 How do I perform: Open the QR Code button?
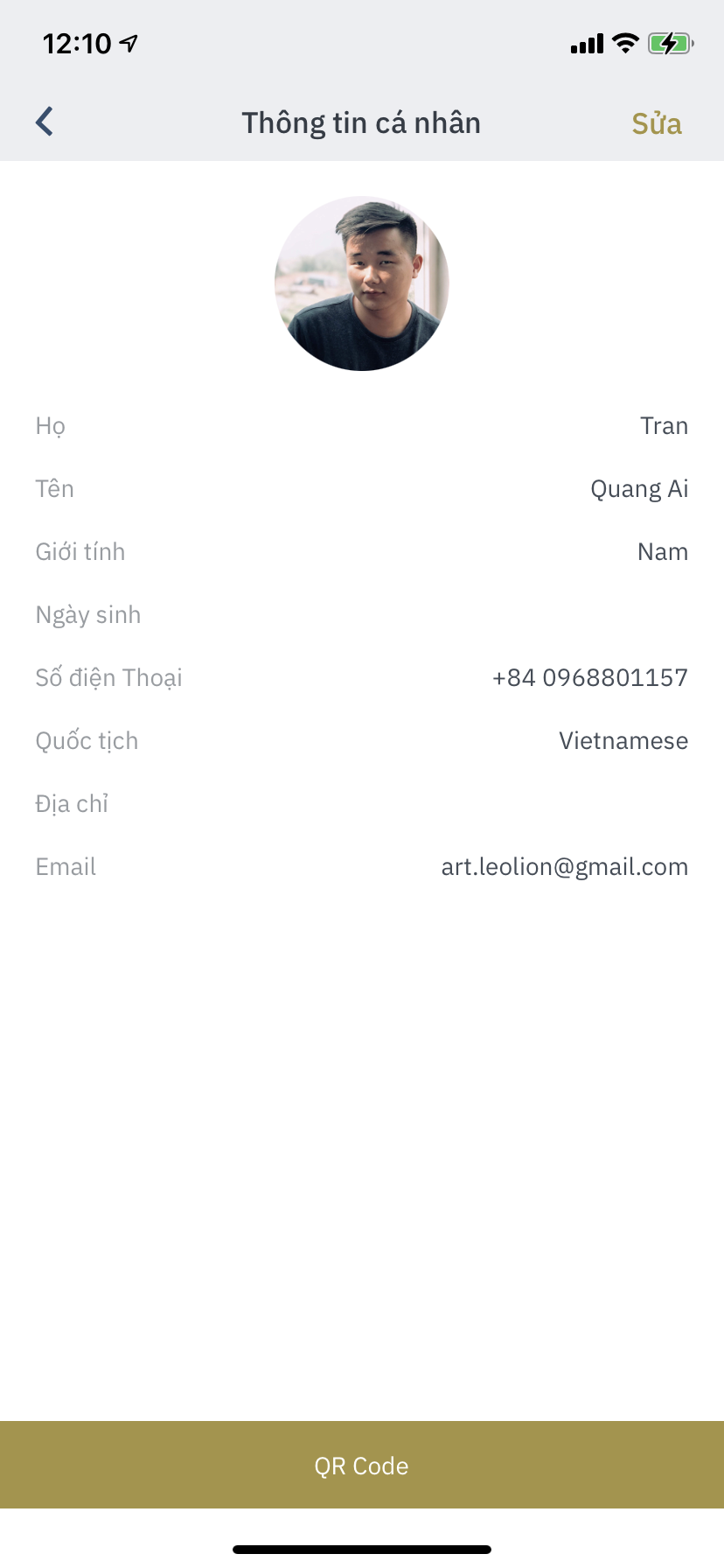coord(362,1465)
